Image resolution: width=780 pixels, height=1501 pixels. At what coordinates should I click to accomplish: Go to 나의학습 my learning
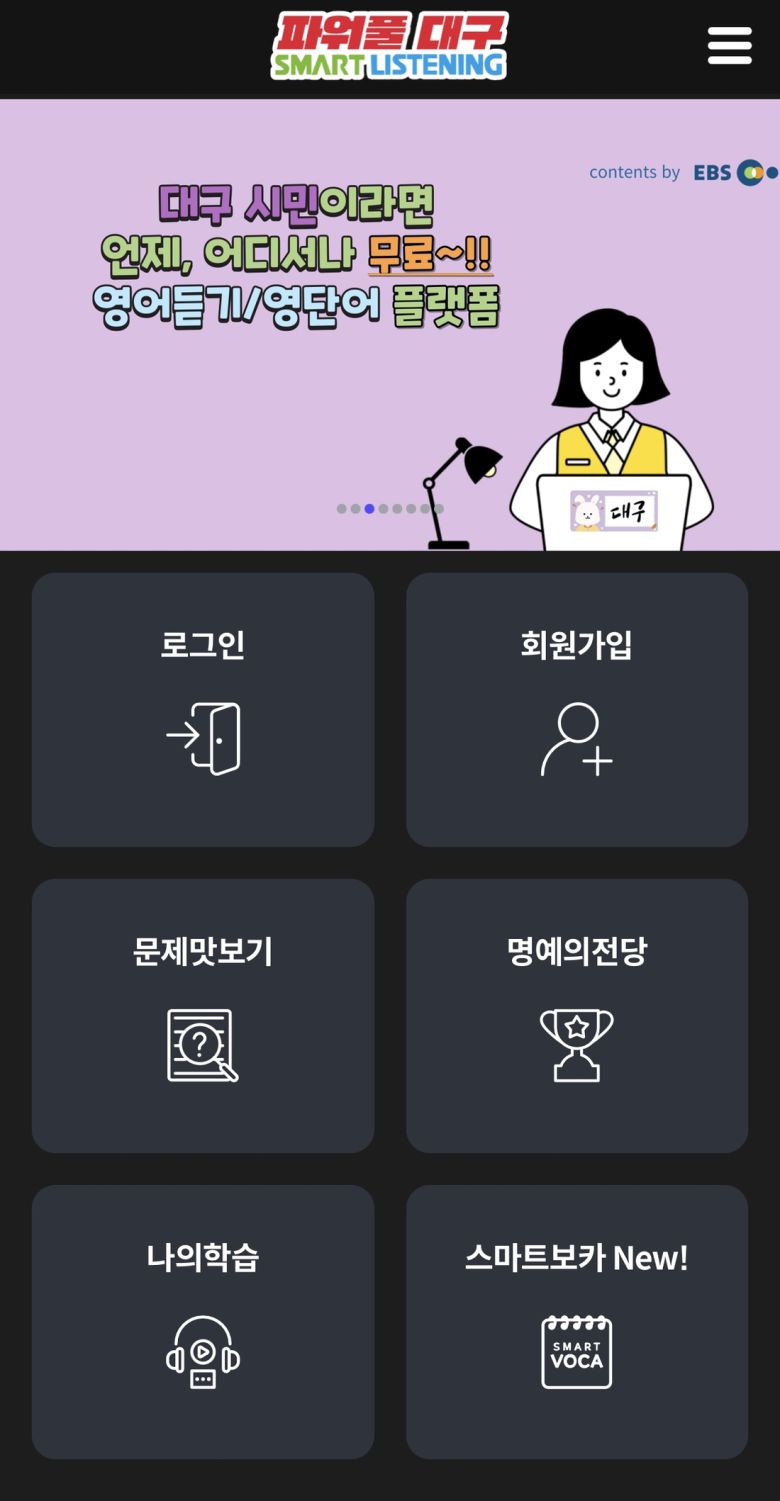click(203, 1321)
